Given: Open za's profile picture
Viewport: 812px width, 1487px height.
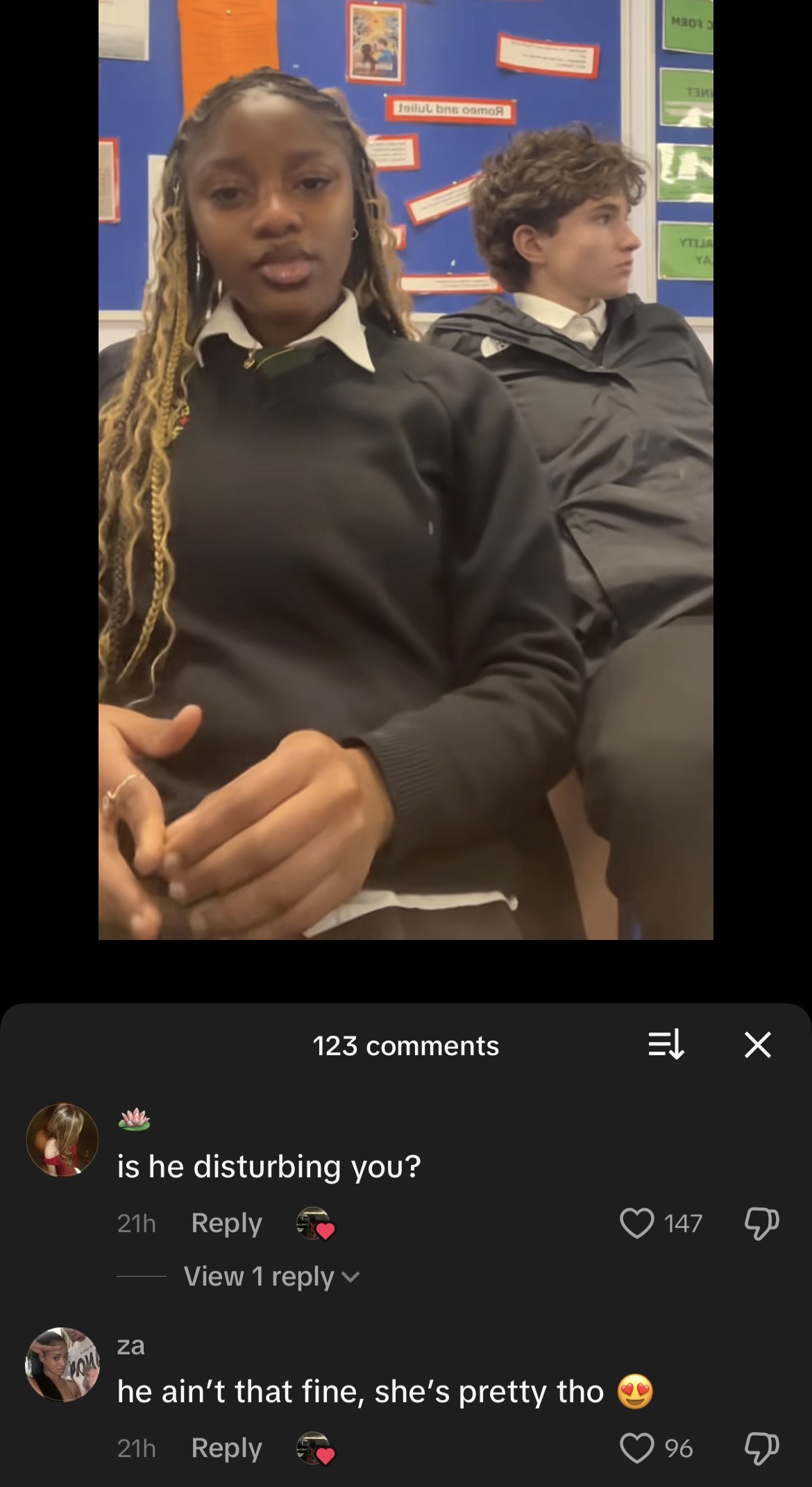Looking at the screenshot, I should click(62, 1364).
